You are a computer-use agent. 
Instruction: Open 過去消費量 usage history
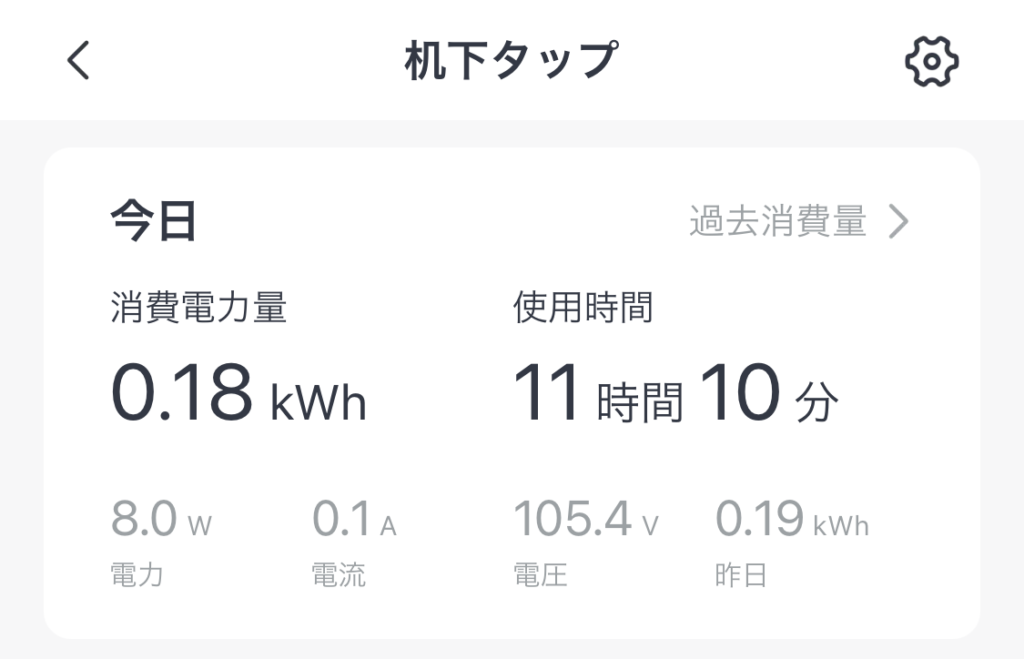pyautogui.click(x=798, y=221)
